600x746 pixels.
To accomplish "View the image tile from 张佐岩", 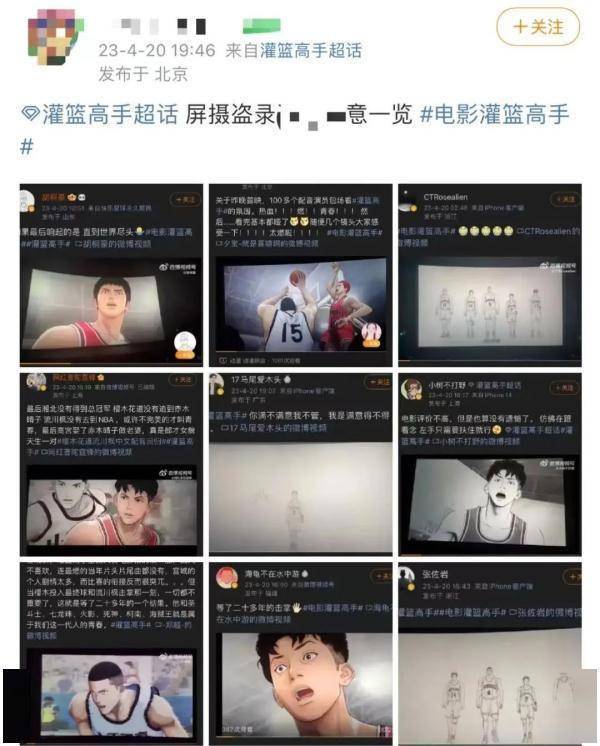I will tap(490, 654).
